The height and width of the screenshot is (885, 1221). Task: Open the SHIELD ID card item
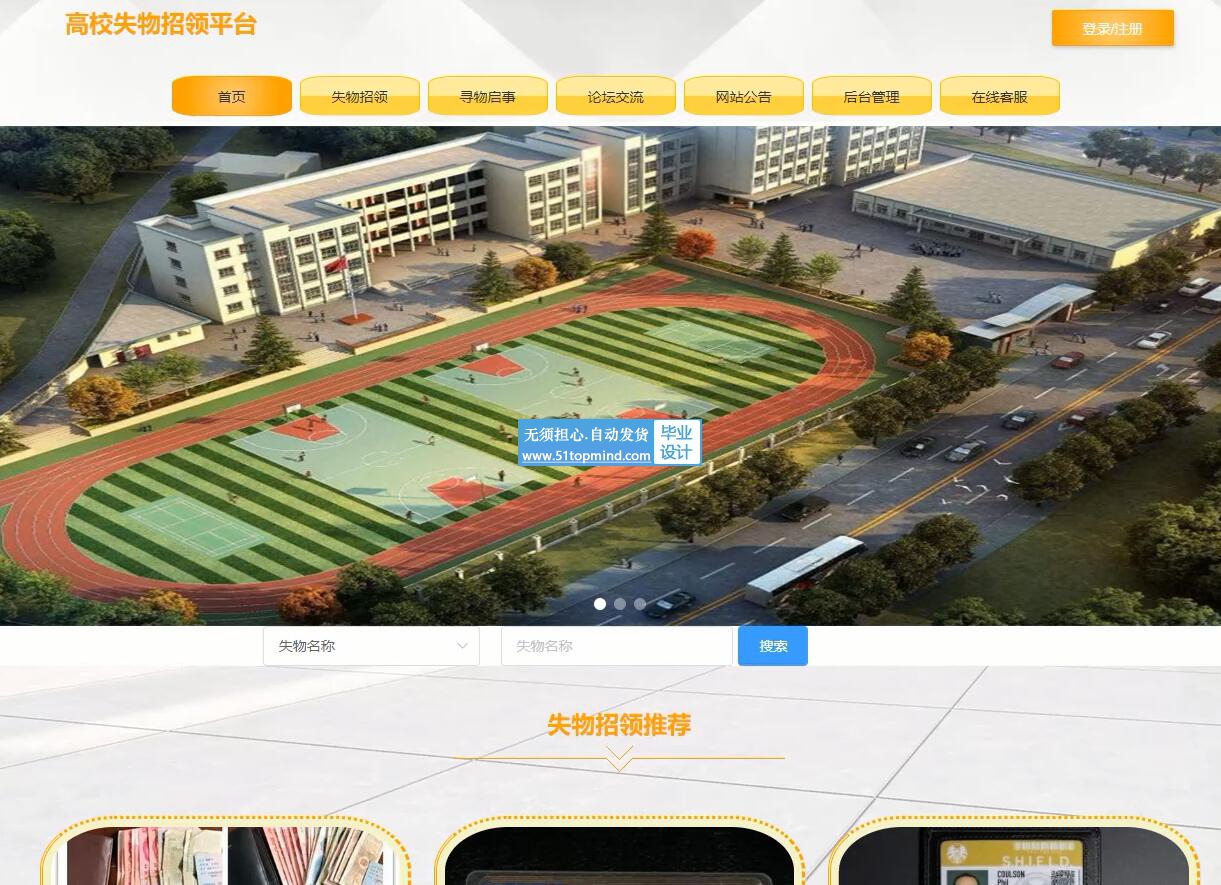click(1012, 855)
